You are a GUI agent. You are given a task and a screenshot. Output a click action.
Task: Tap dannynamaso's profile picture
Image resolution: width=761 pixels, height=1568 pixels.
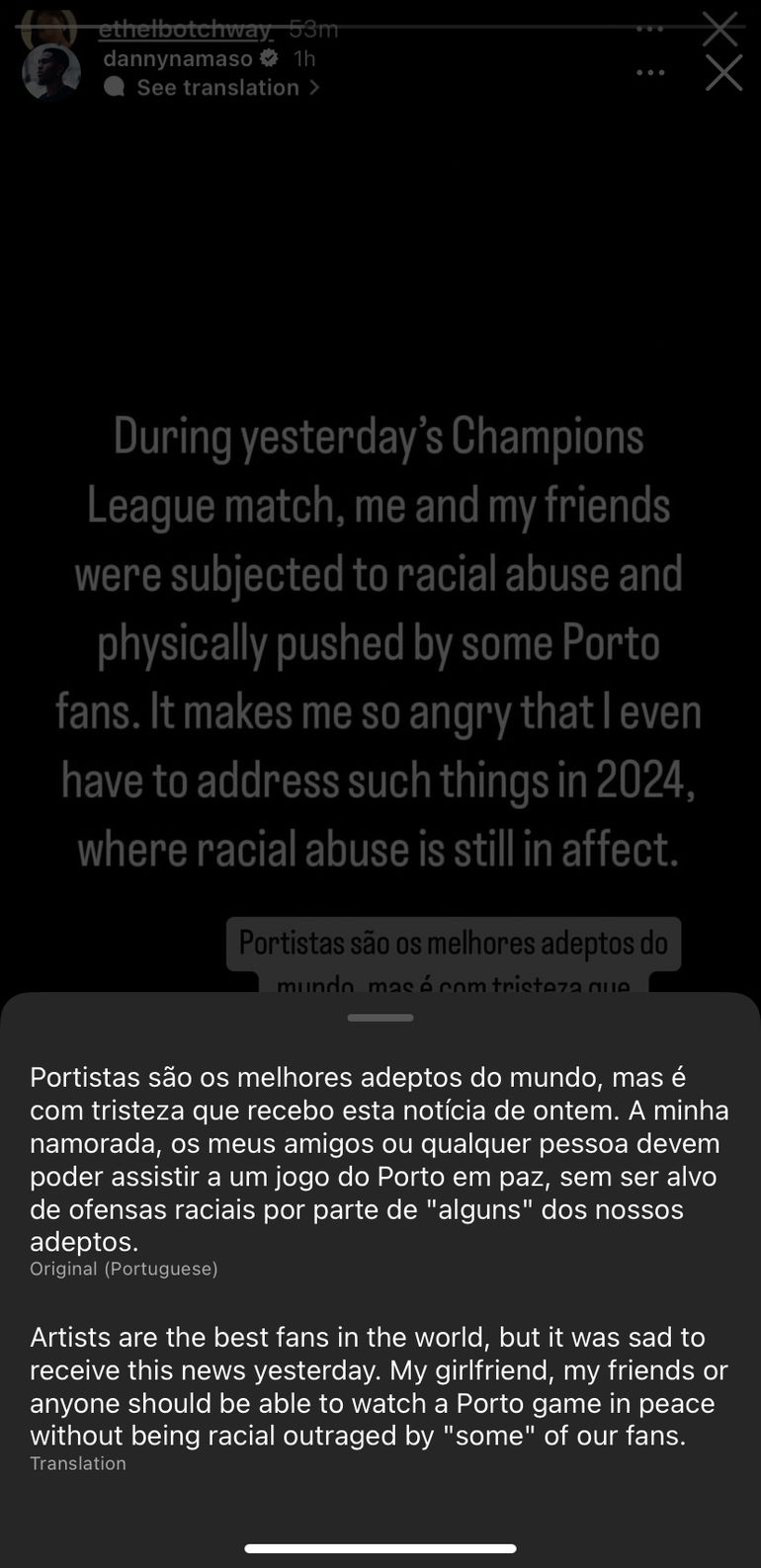(50, 73)
